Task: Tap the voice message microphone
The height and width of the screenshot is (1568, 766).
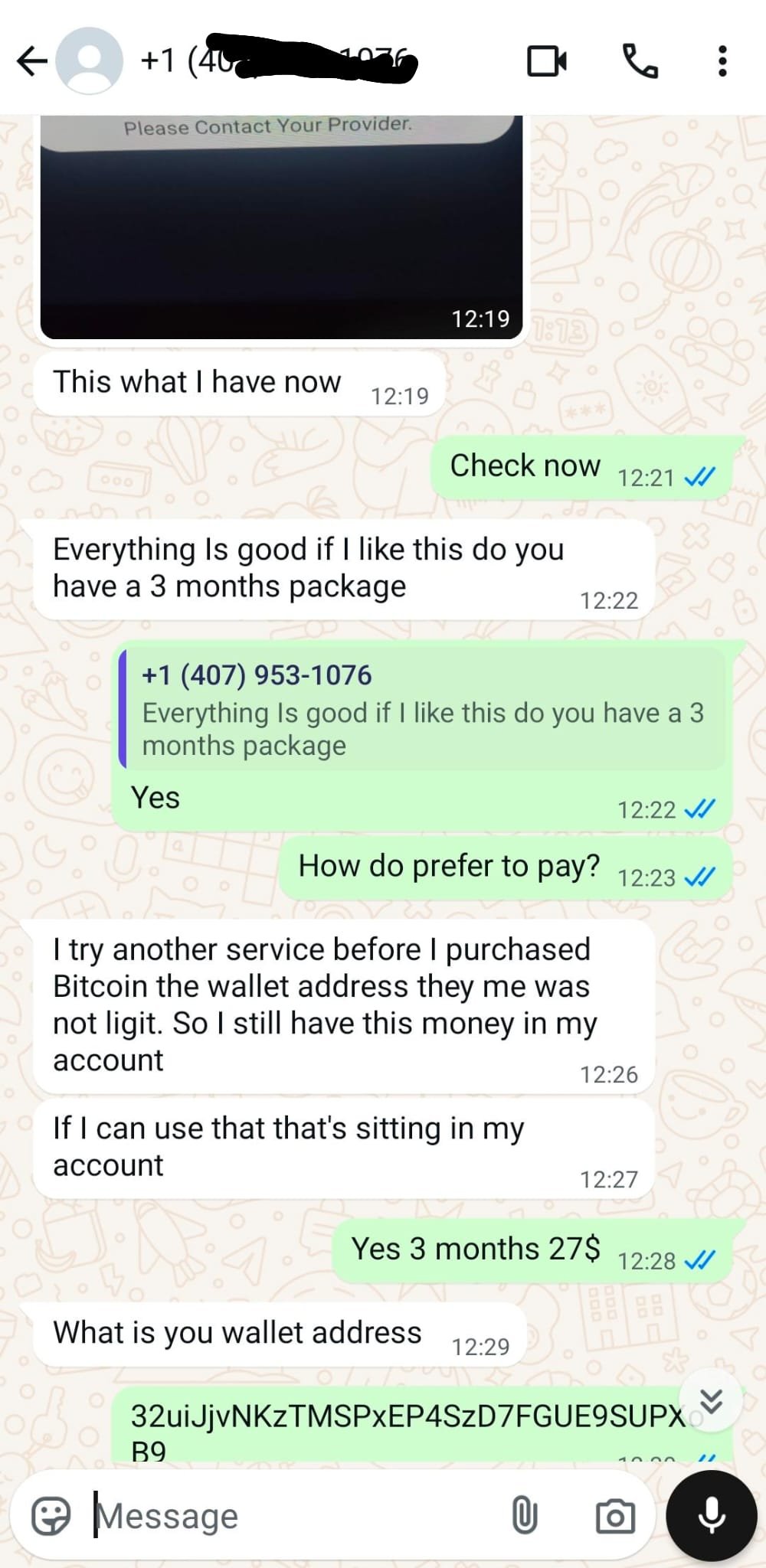Action: pyautogui.click(x=712, y=1515)
